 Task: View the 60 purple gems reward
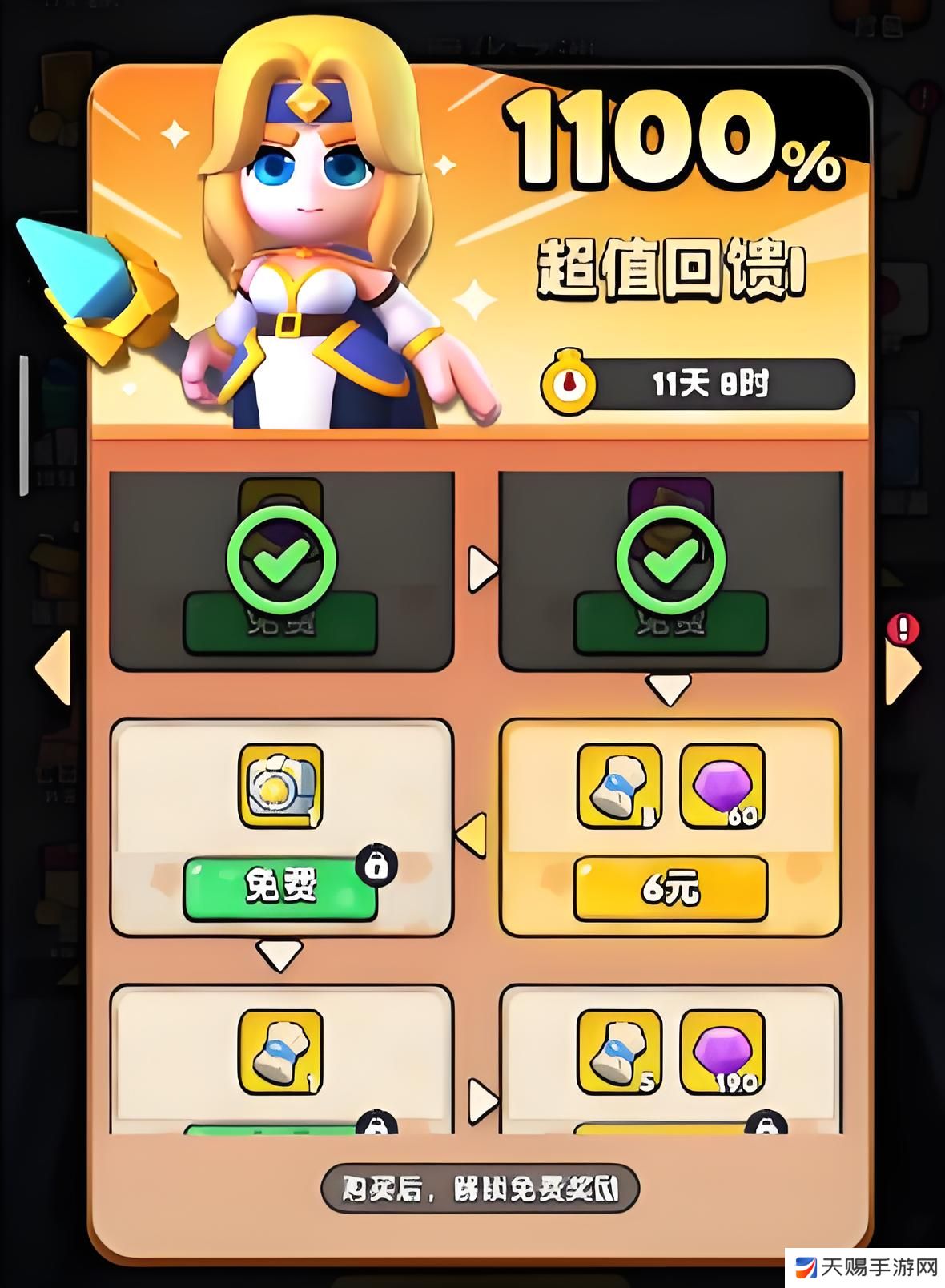722,786
